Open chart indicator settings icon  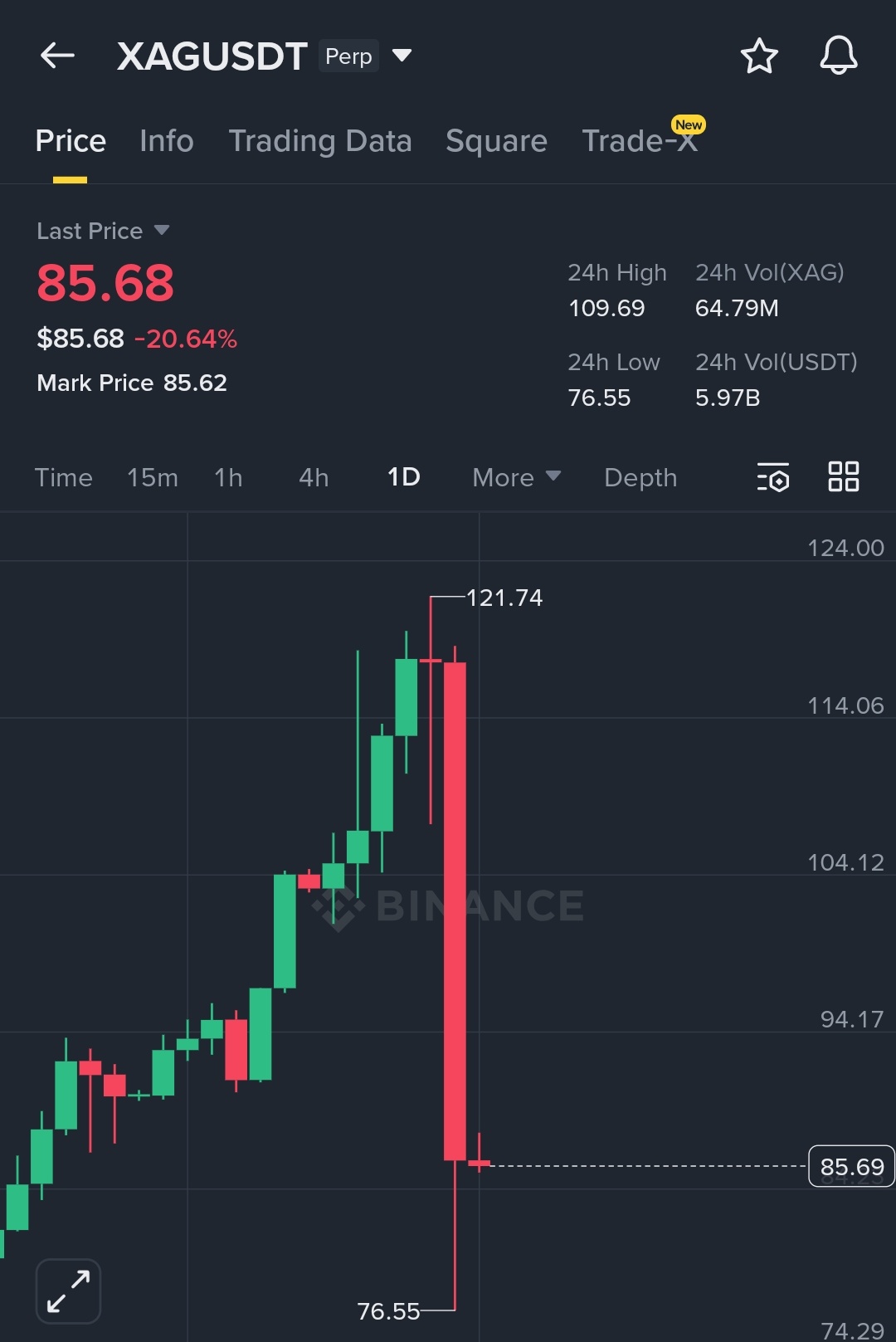773,477
